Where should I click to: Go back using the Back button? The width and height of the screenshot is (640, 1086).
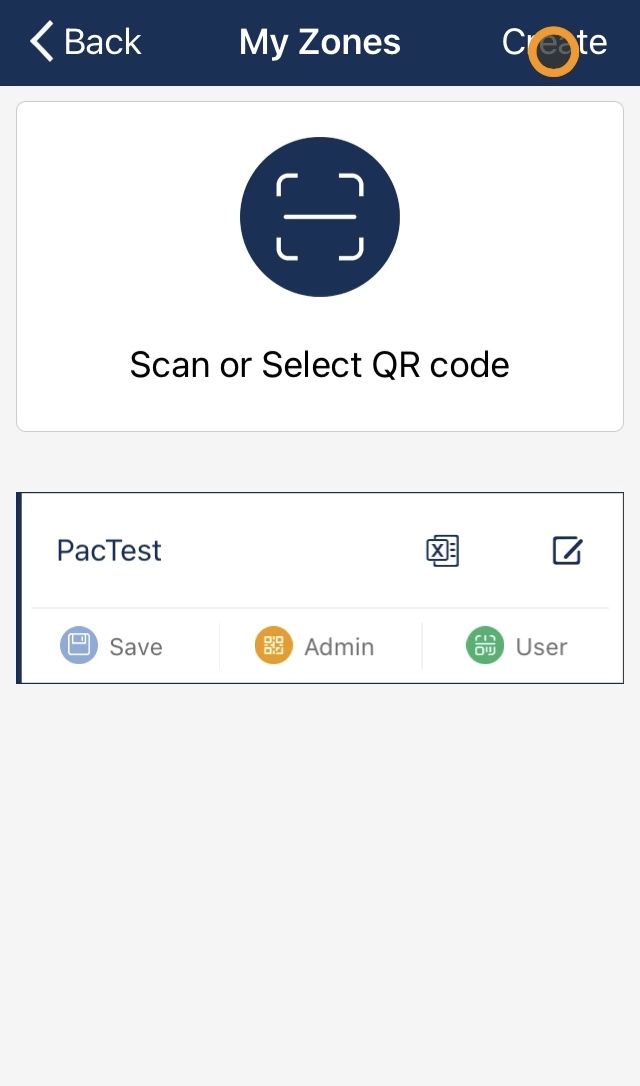point(86,42)
